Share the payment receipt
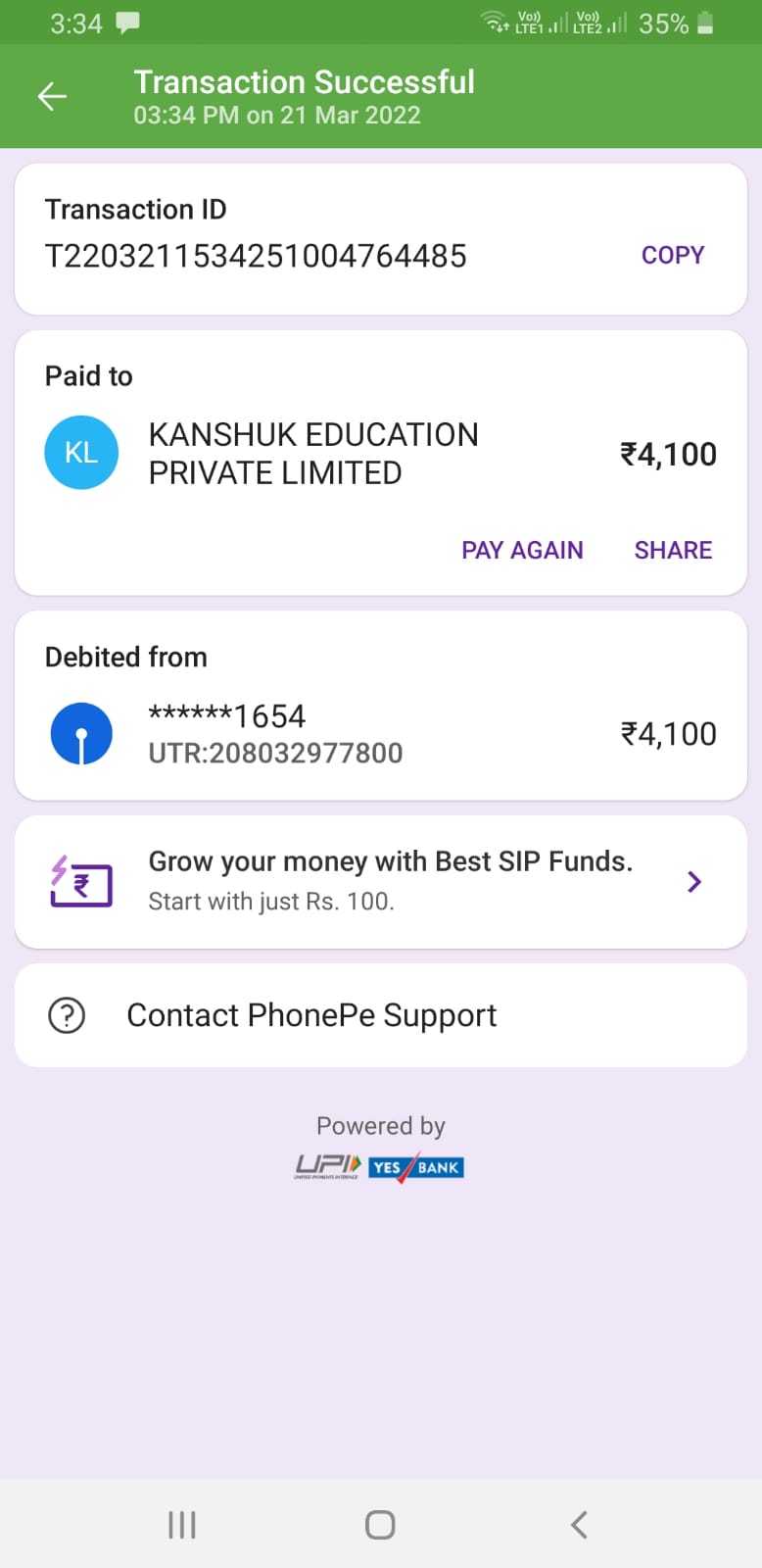This screenshot has width=762, height=1568. [x=673, y=550]
